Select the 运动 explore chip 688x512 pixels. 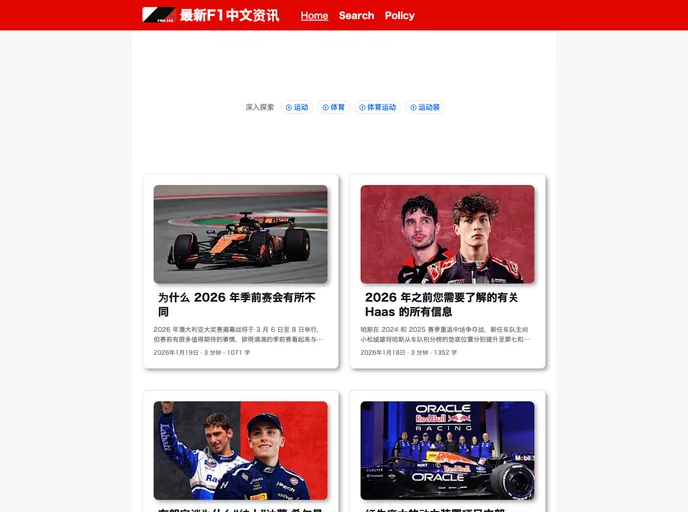pyautogui.click(x=297, y=107)
